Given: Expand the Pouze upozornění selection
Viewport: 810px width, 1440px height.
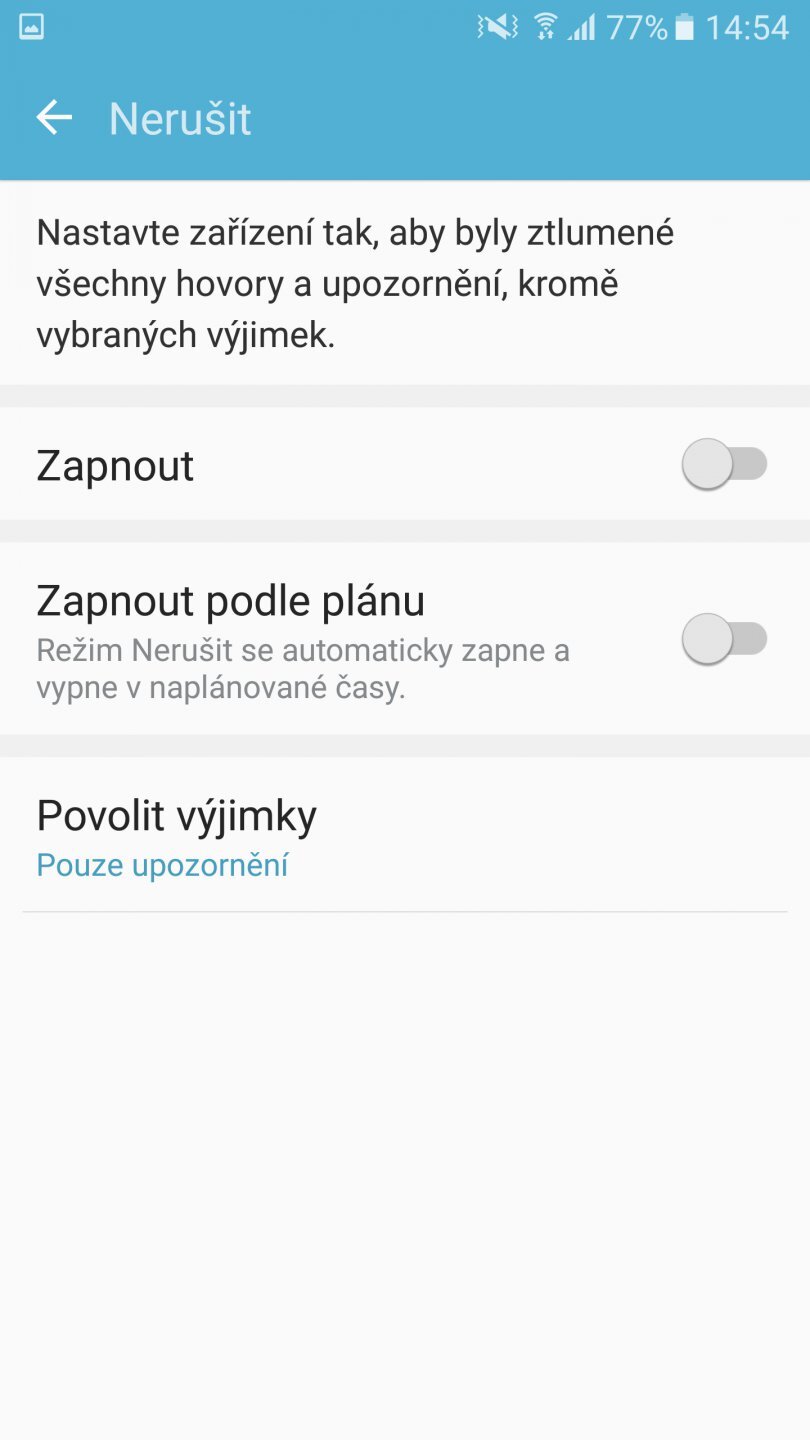Looking at the screenshot, I should [161, 864].
